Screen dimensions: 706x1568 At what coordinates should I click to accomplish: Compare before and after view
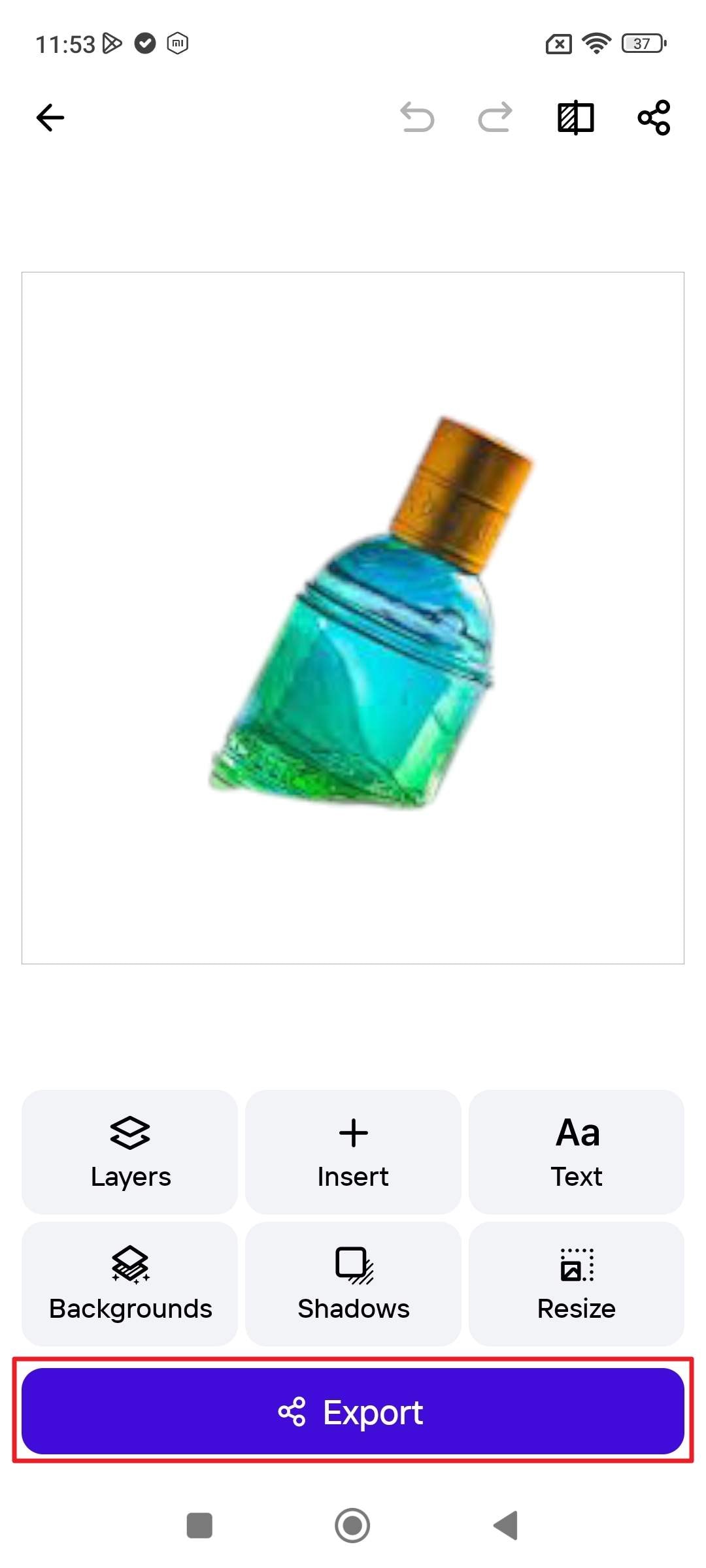pyautogui.click(x=575, y=118)
